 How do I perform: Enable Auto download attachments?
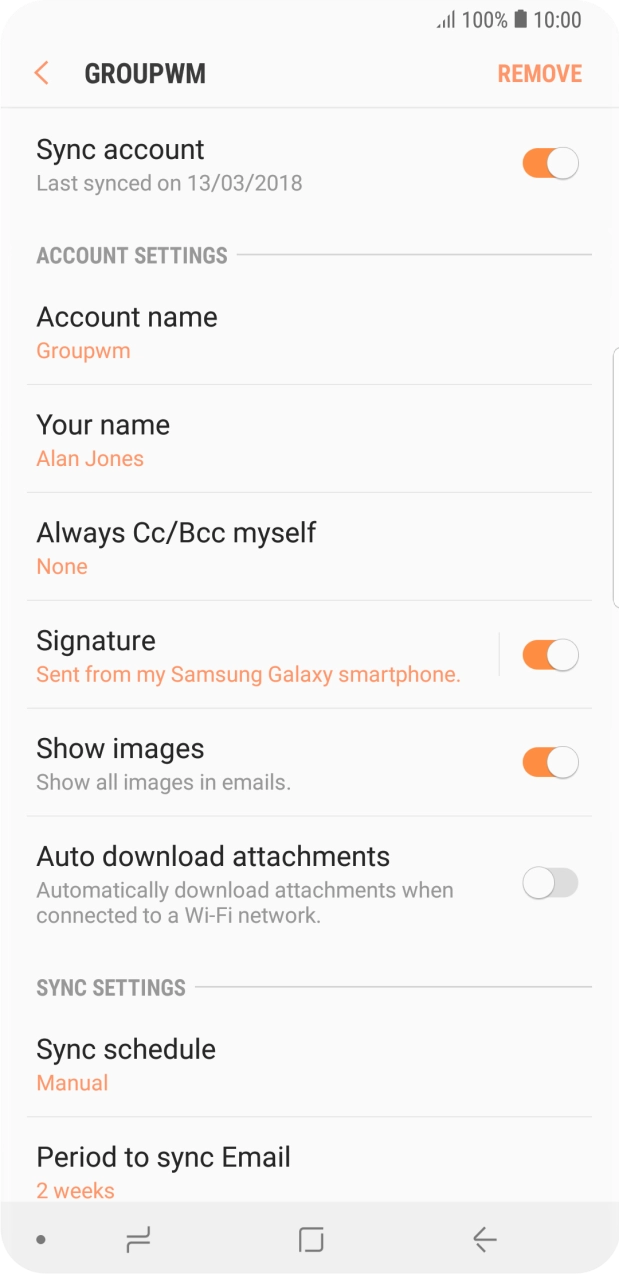550,883
